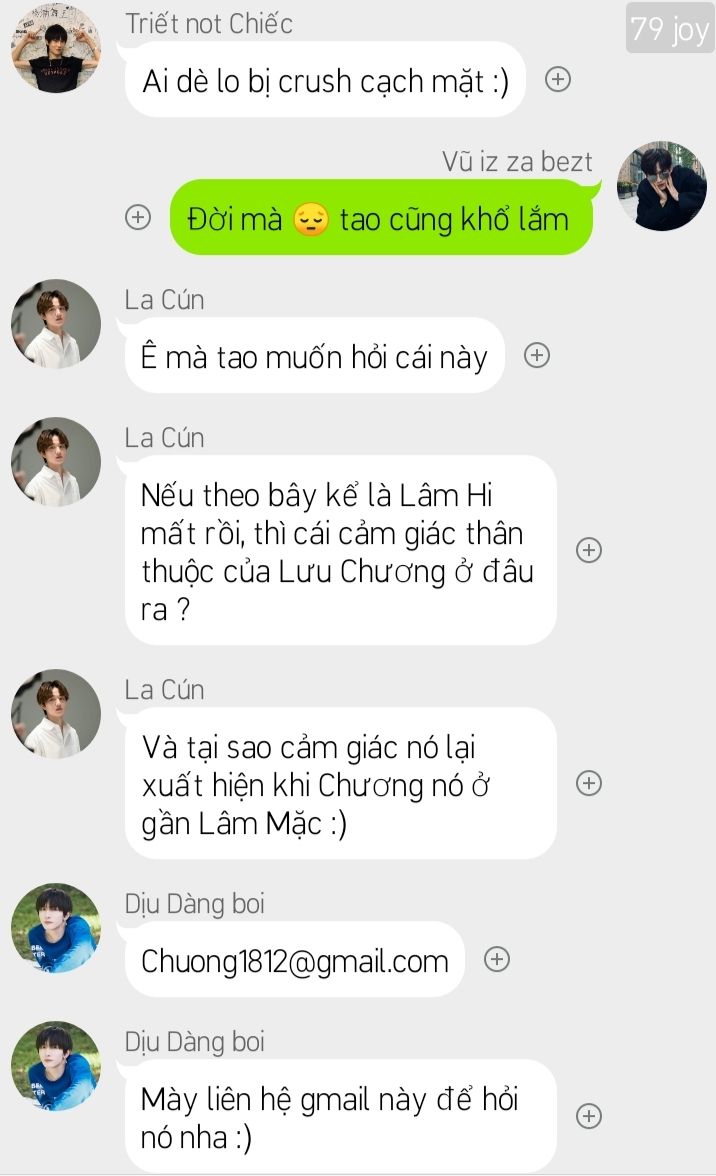Tap plus icon beside "Ê mà tao muốn hỏi" message
Image resolution: width=716 pixels, height=1176 pixels.
click(x=537, y=355)
